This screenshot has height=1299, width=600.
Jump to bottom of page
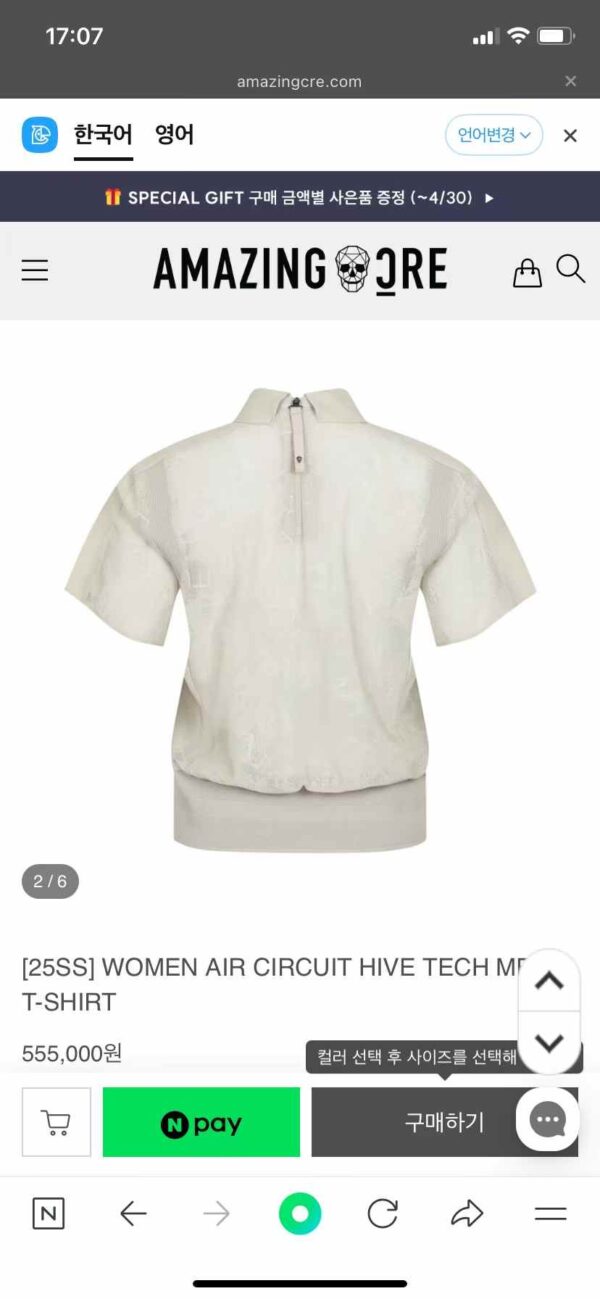pyautogui.click(x=549, y=1043)
